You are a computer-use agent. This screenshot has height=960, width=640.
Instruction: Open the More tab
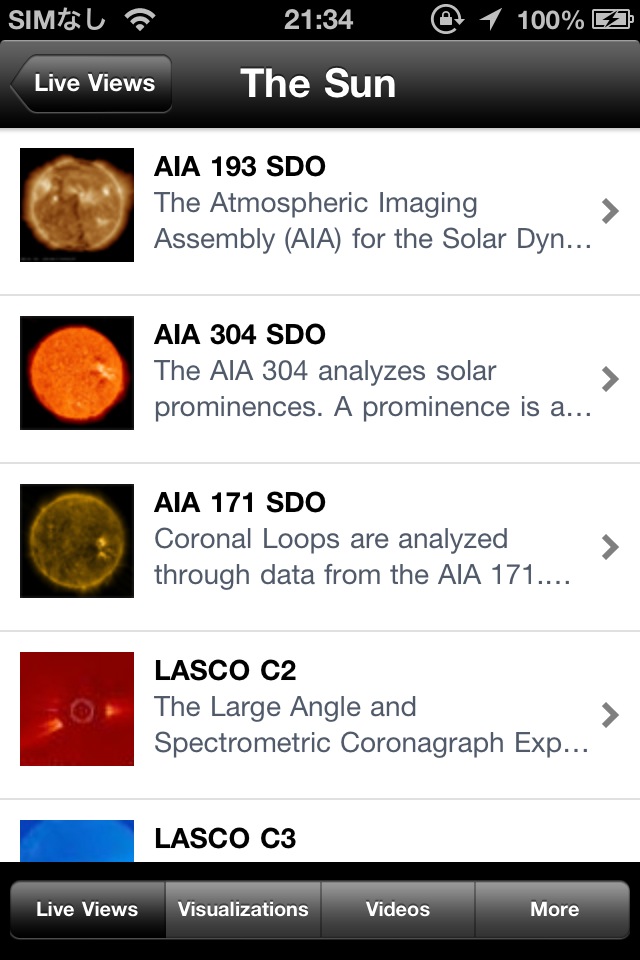pyautogui.click(x=554, y=910)
